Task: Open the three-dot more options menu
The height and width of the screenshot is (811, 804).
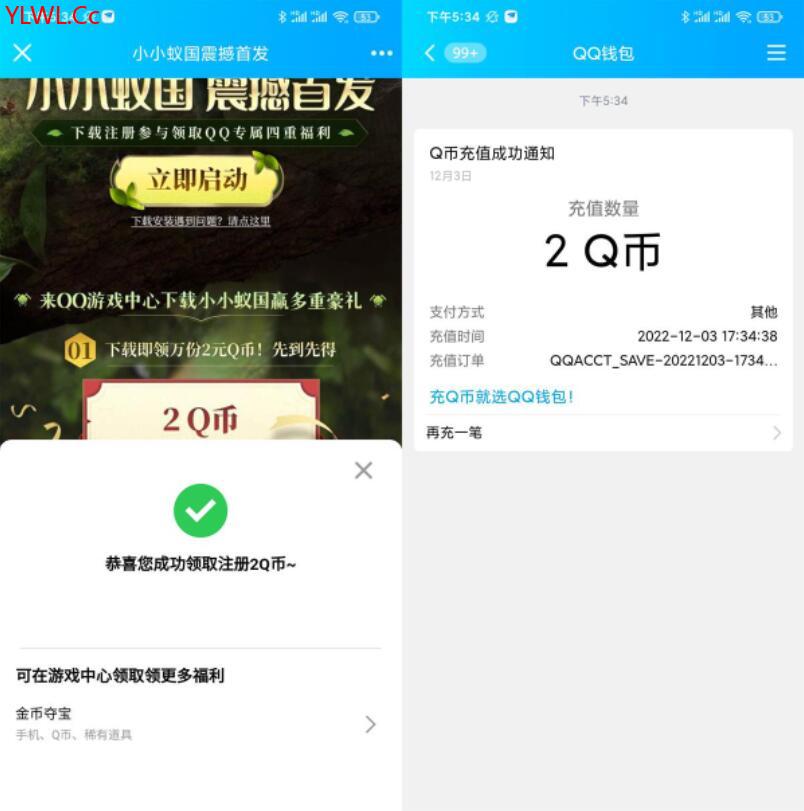Action: click(381, 53)
